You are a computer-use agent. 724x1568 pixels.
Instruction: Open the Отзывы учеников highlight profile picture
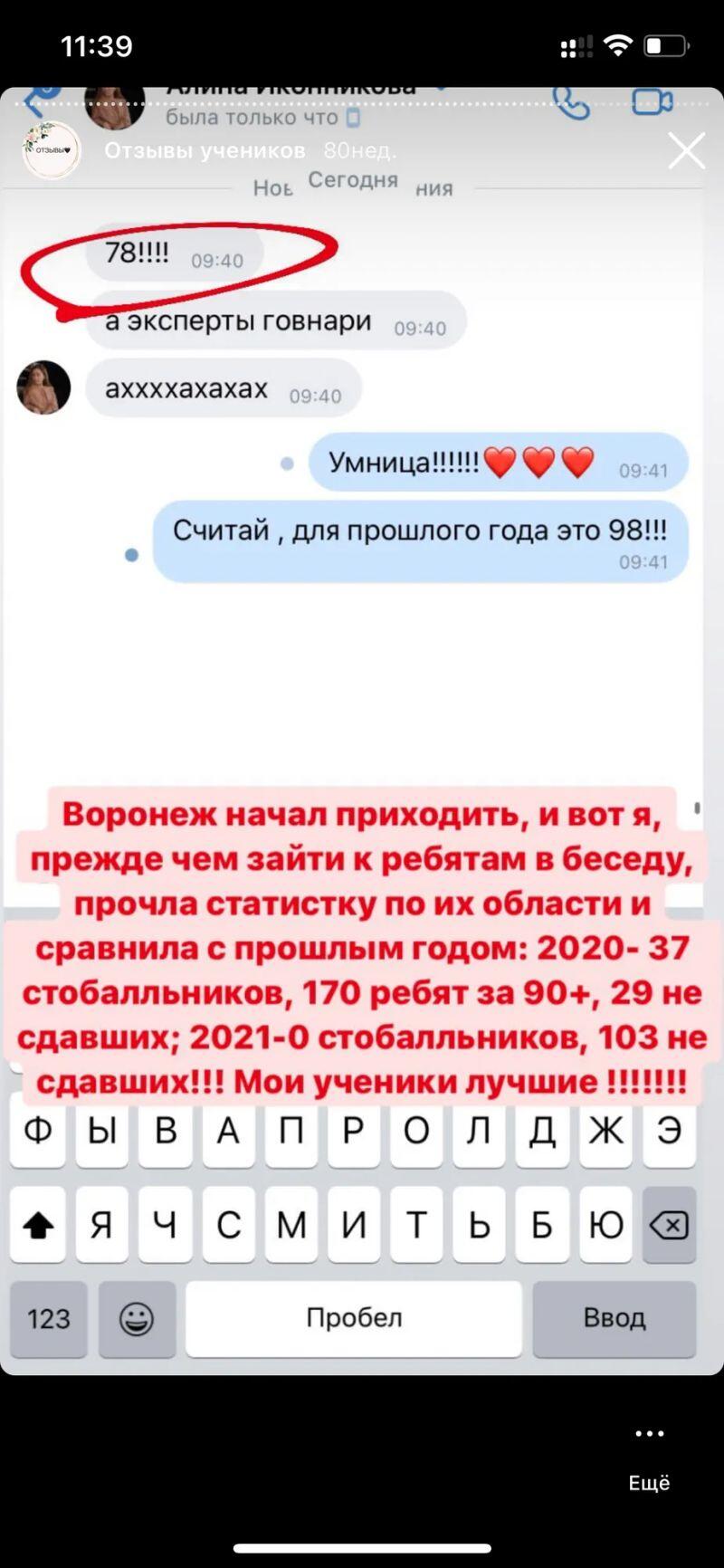51,150
